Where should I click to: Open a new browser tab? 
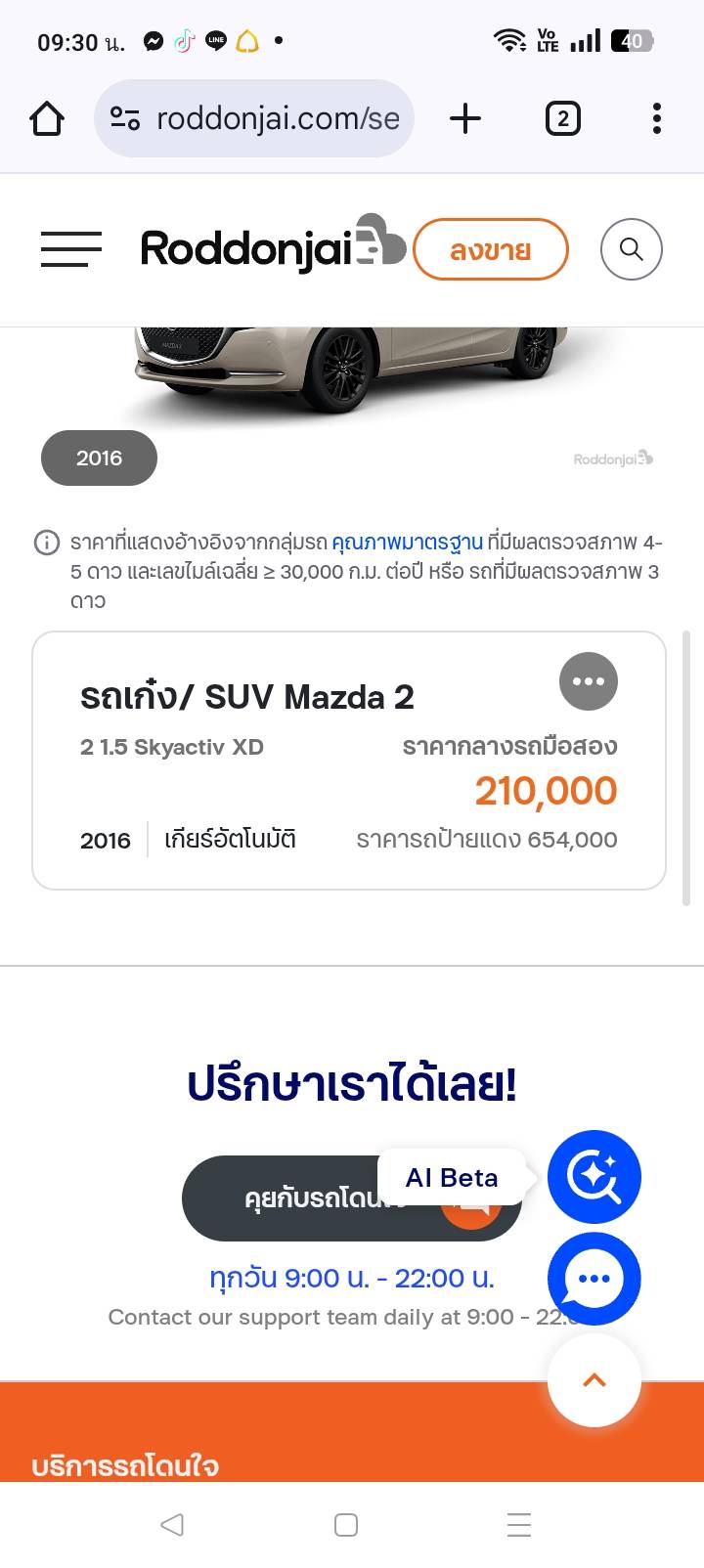point(465,119)
